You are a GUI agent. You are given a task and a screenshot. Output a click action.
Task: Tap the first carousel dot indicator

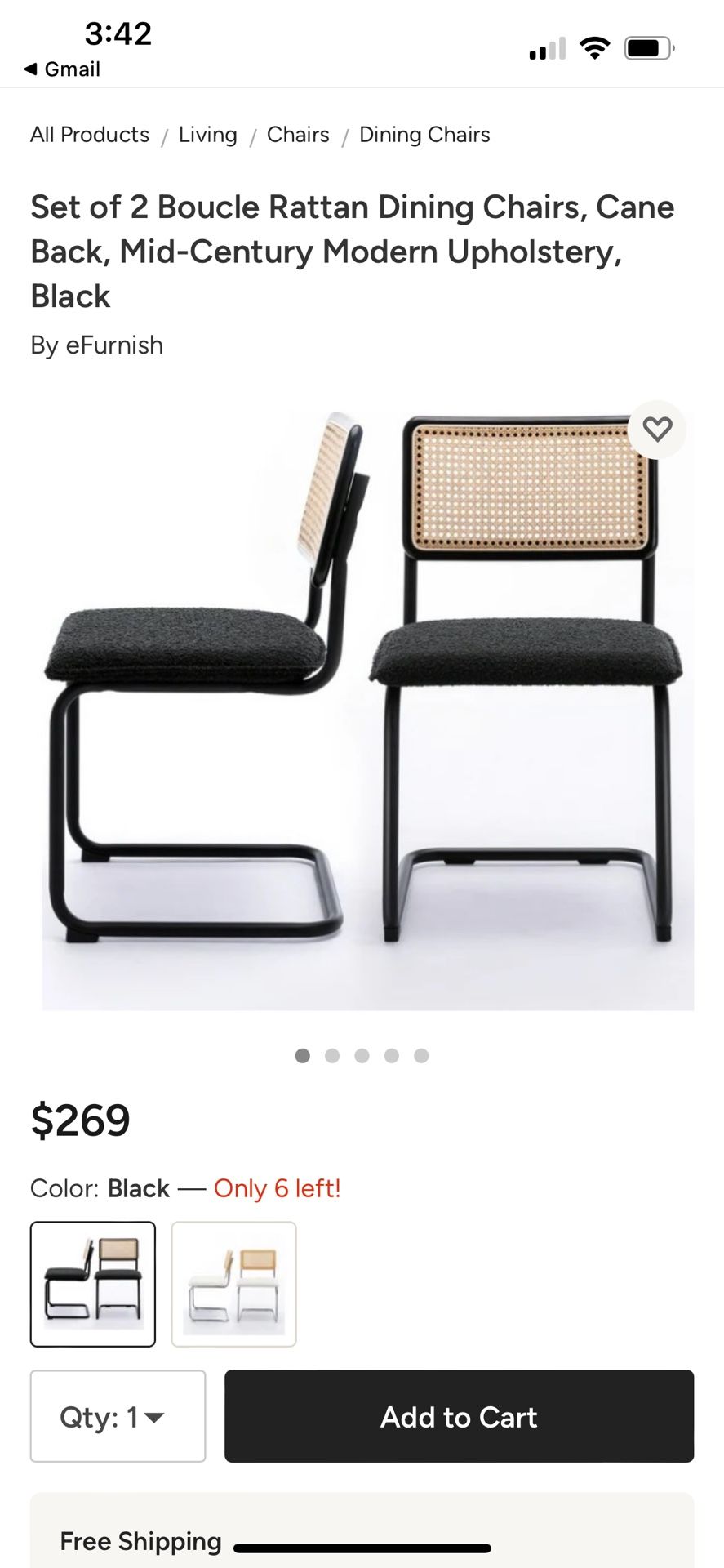[x=303, y=1055]
